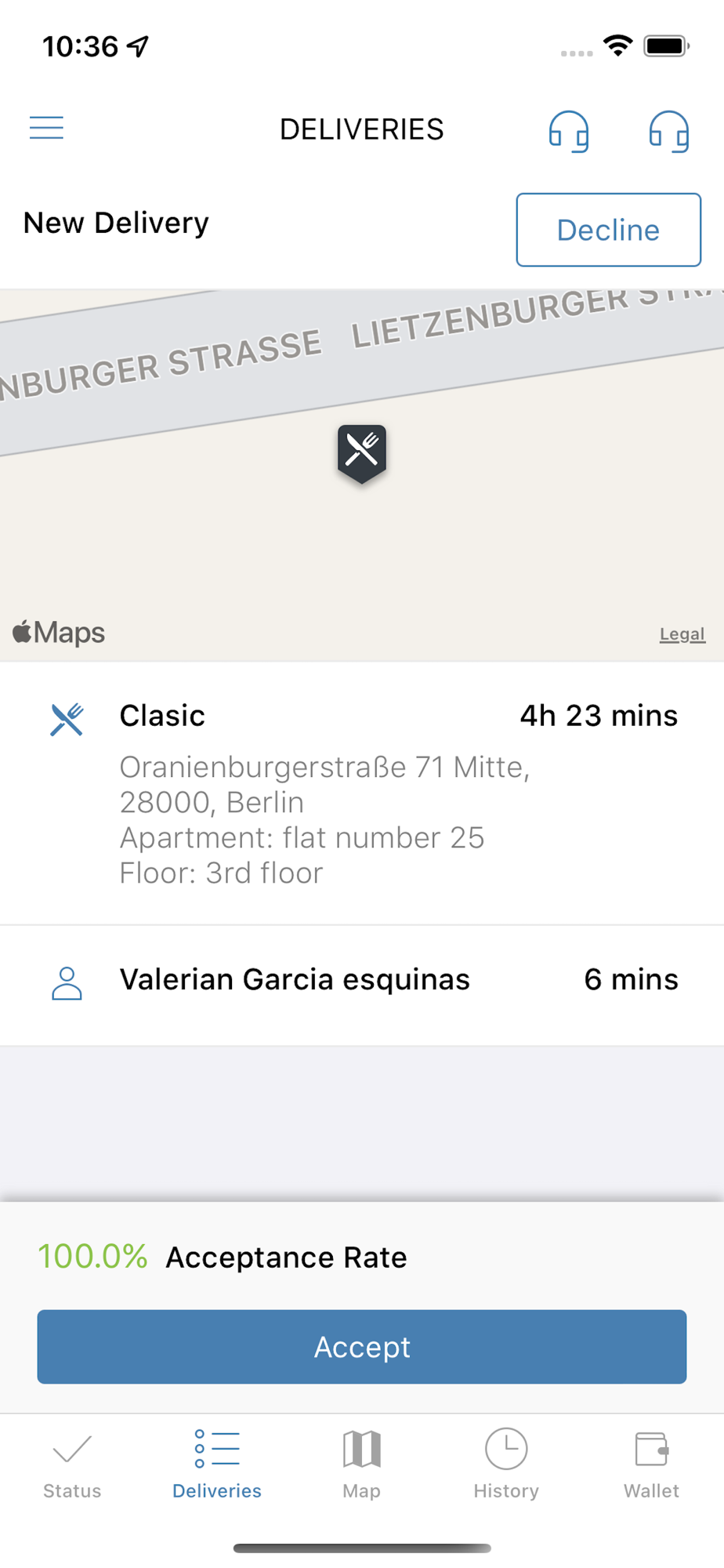Screen dimensions: 724x1568
Task: Open the hamburger menu
Action: click(46, 128)
